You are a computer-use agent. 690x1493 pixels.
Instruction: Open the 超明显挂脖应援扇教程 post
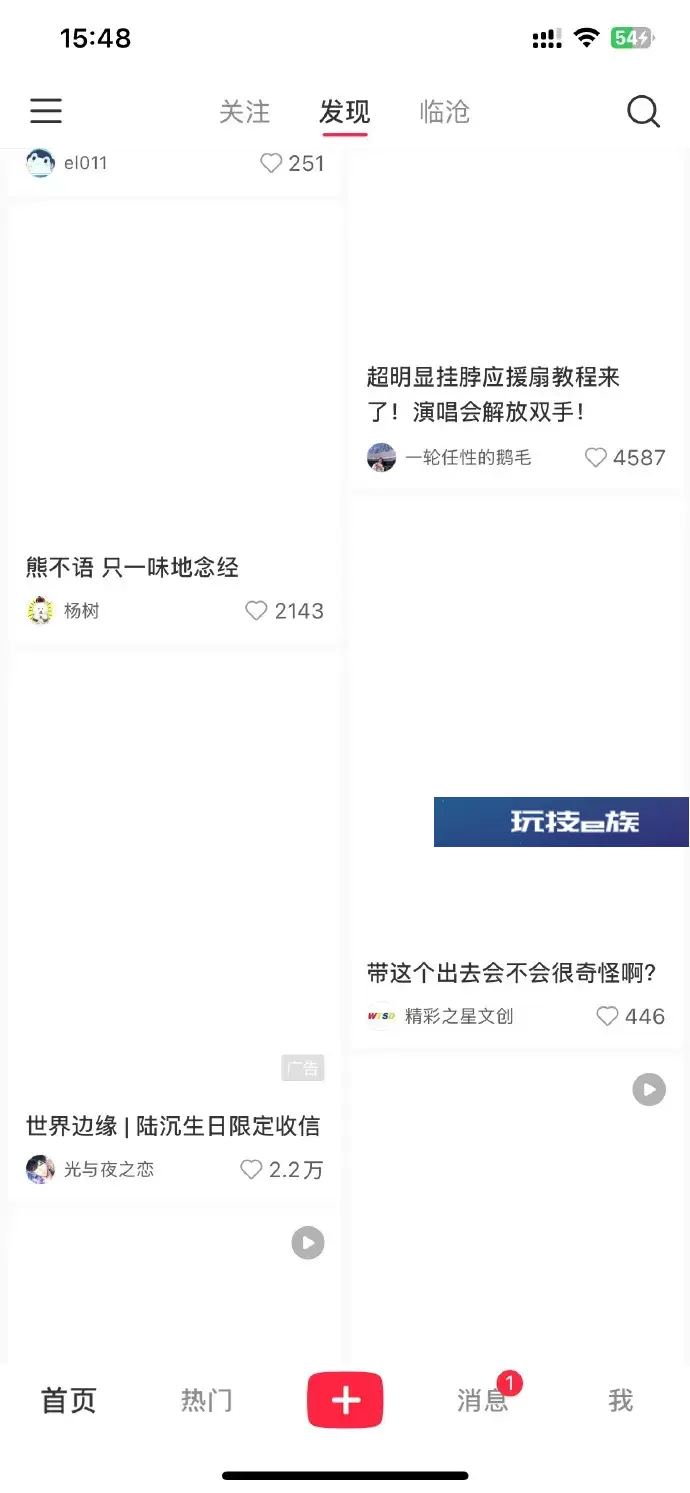(x=493, y=394)
